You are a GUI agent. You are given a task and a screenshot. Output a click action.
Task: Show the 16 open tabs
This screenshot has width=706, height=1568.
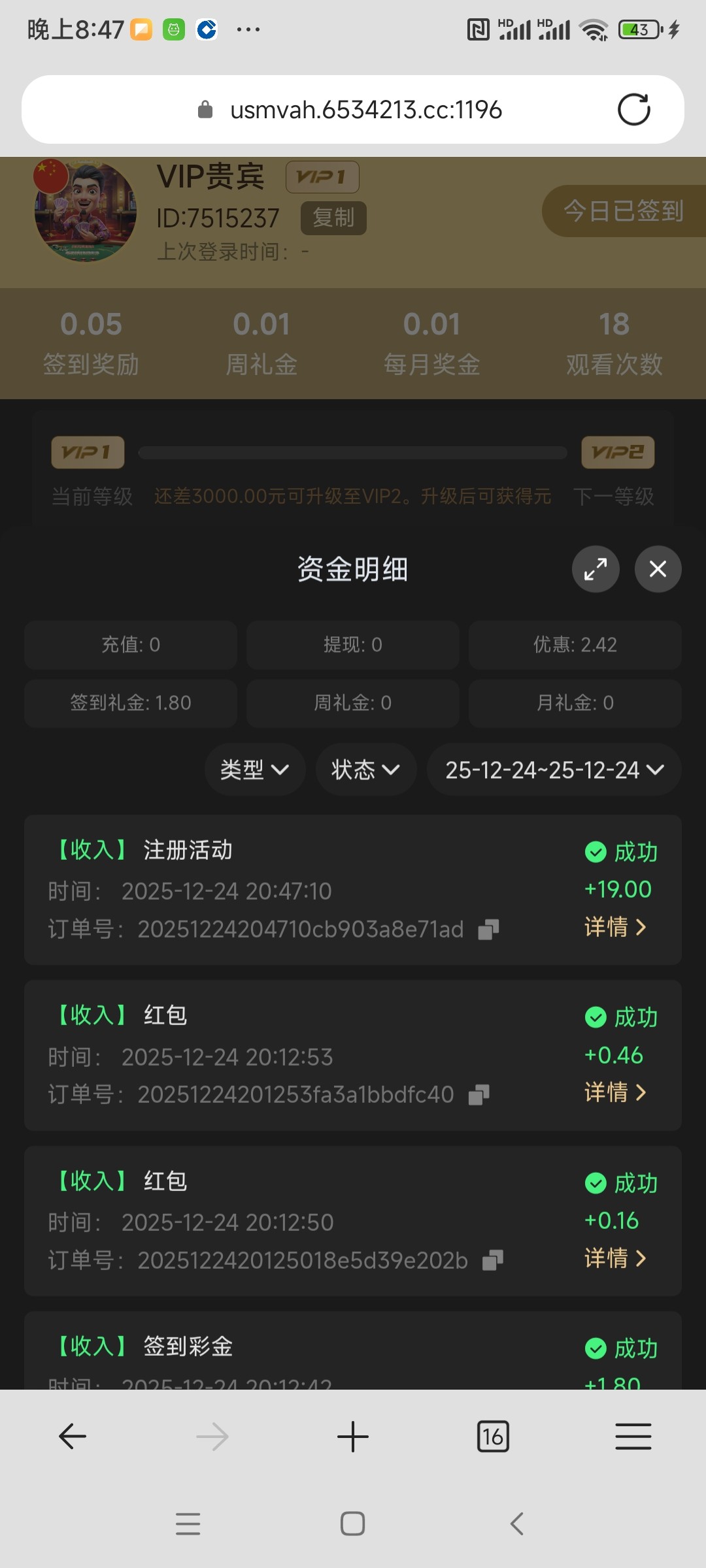click(x=493, y=1437)
